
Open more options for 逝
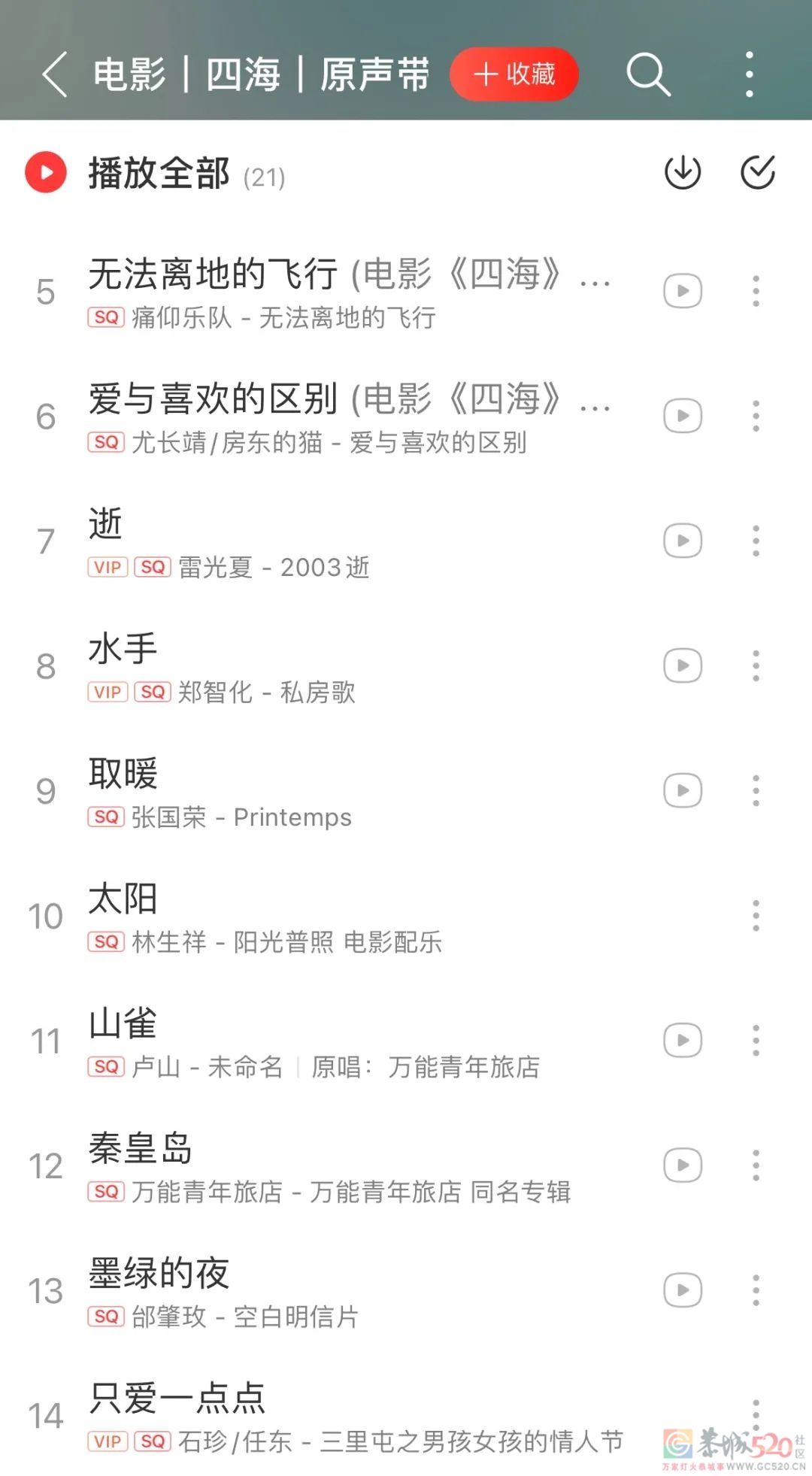pos(756,541)
